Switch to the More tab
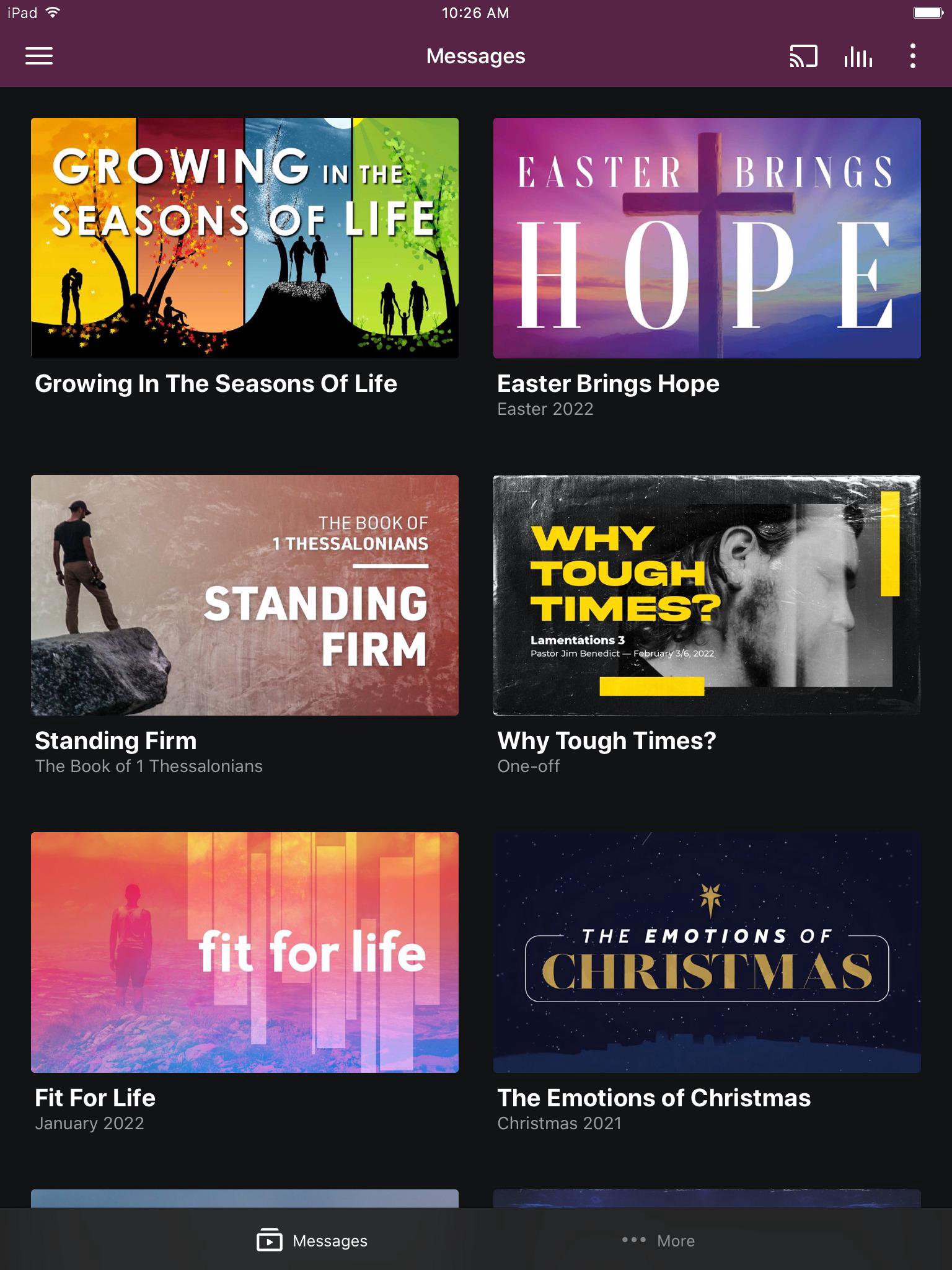 coord(658,1240)
